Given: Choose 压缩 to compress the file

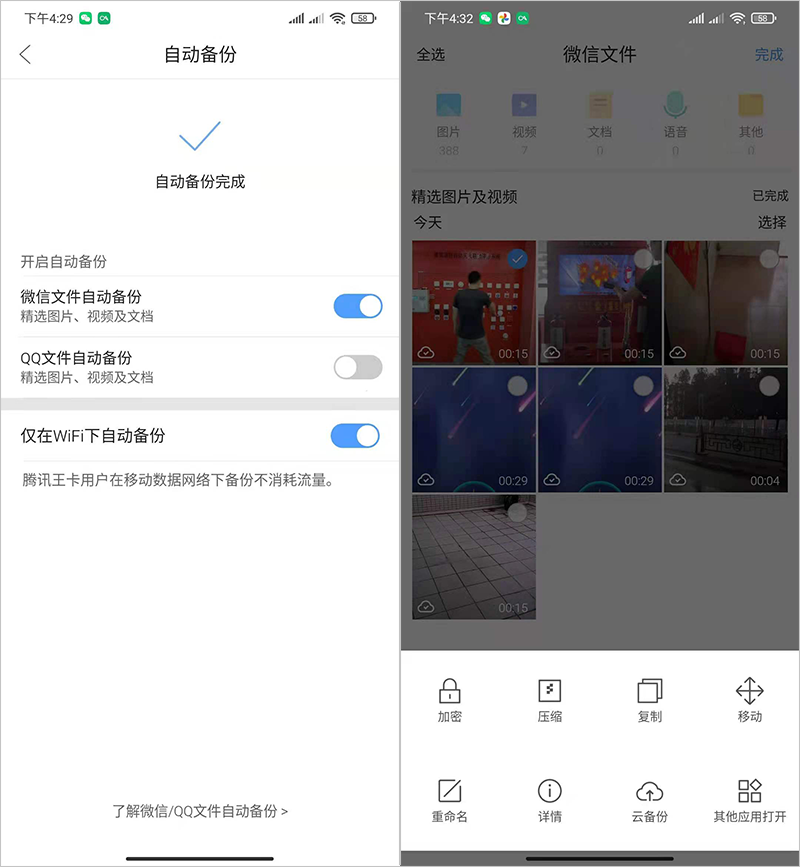Looking at the screenshot, I should (x=550, y=700).
